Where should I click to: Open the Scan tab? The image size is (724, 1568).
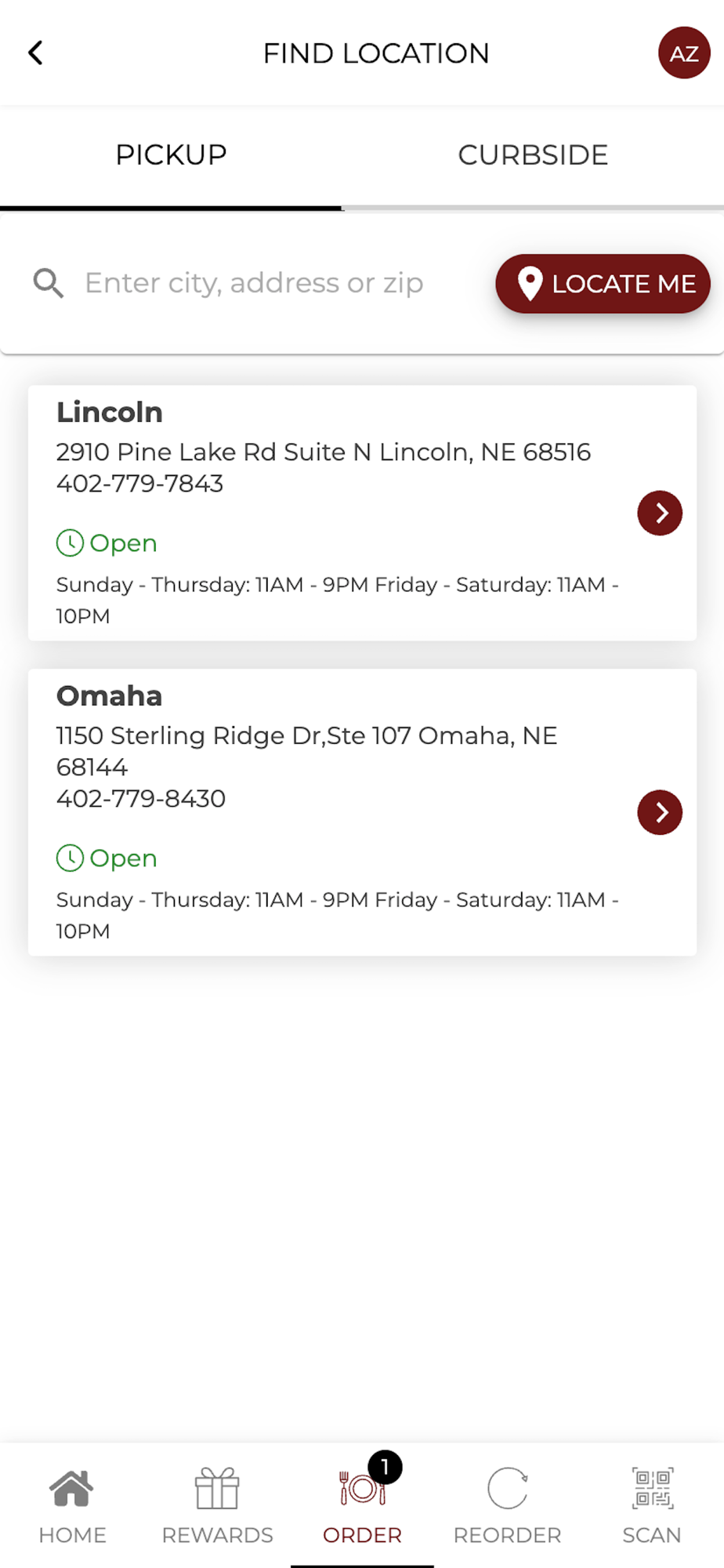coord(652,1506)
